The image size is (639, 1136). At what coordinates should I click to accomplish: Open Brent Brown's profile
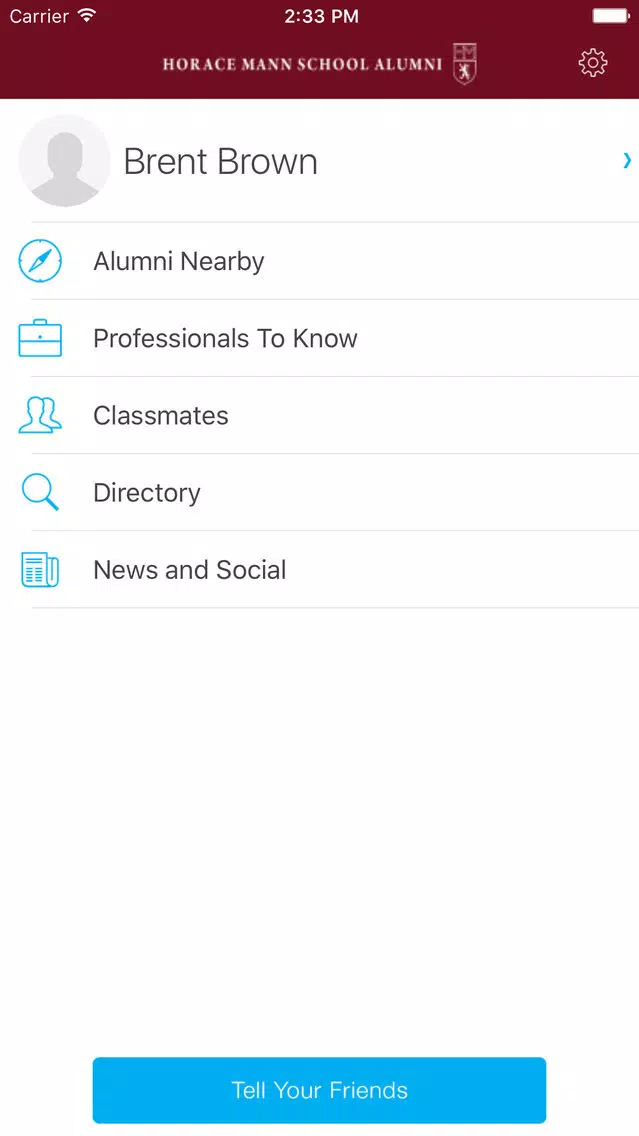coord(320,161)
